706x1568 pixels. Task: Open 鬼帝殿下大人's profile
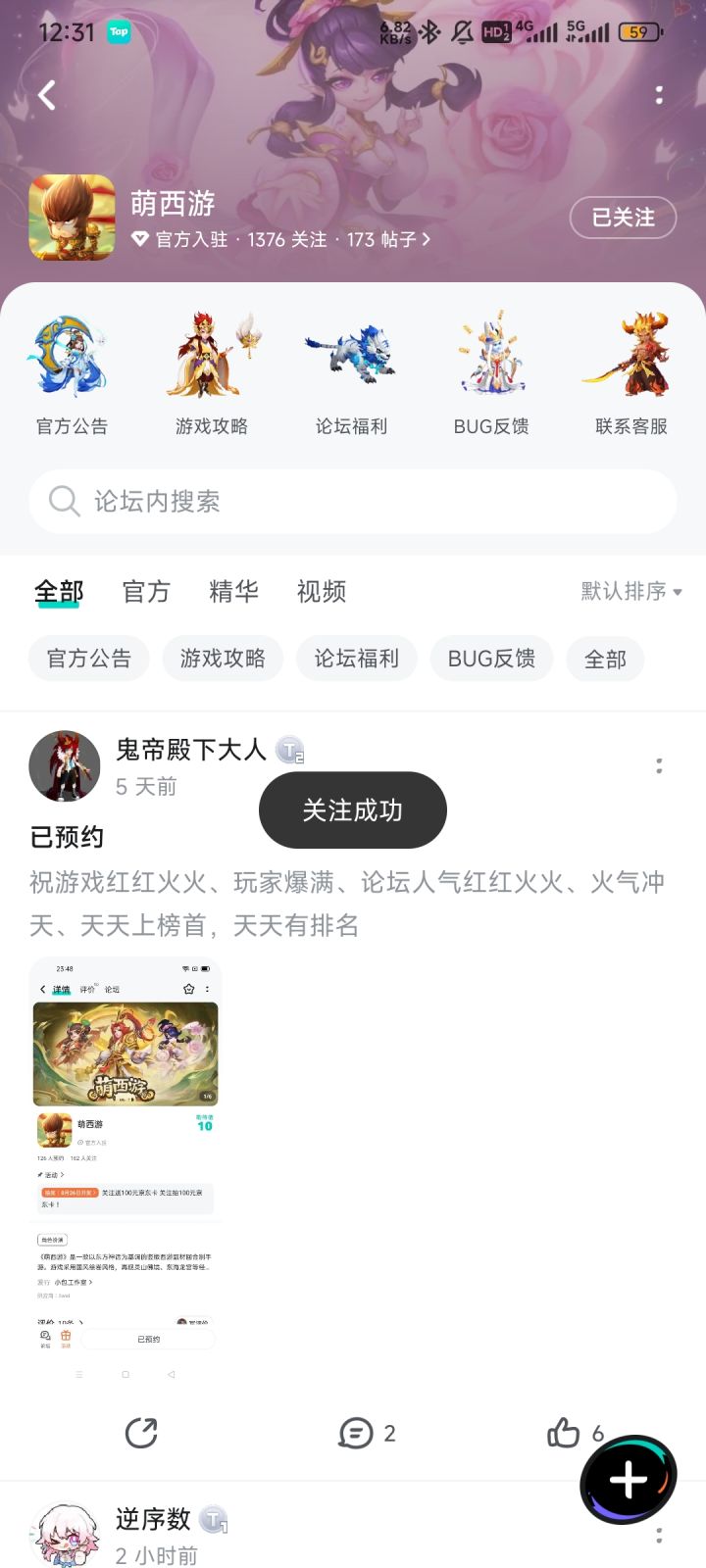65,766
